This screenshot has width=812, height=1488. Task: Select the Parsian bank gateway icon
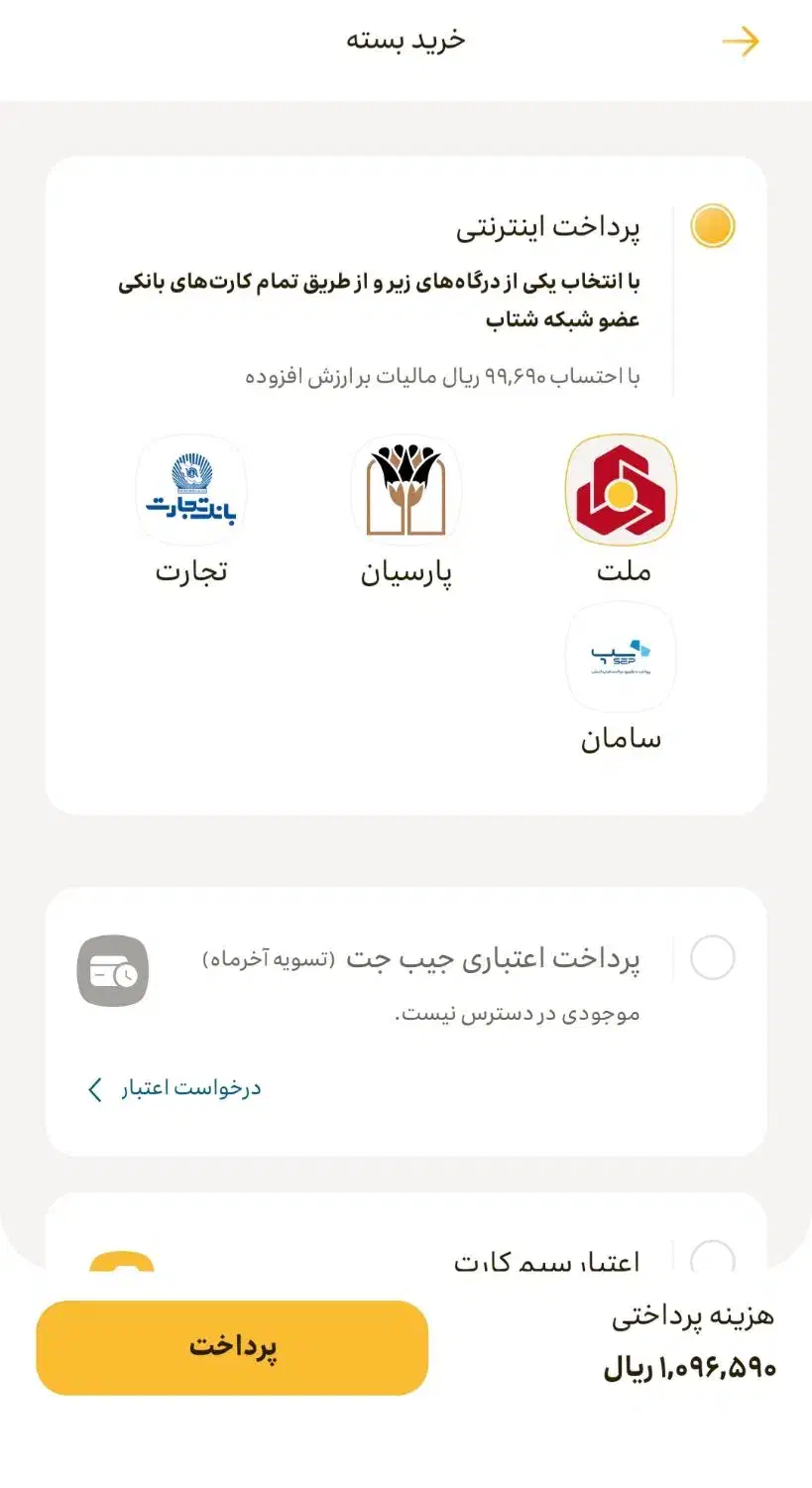[406, 490]
